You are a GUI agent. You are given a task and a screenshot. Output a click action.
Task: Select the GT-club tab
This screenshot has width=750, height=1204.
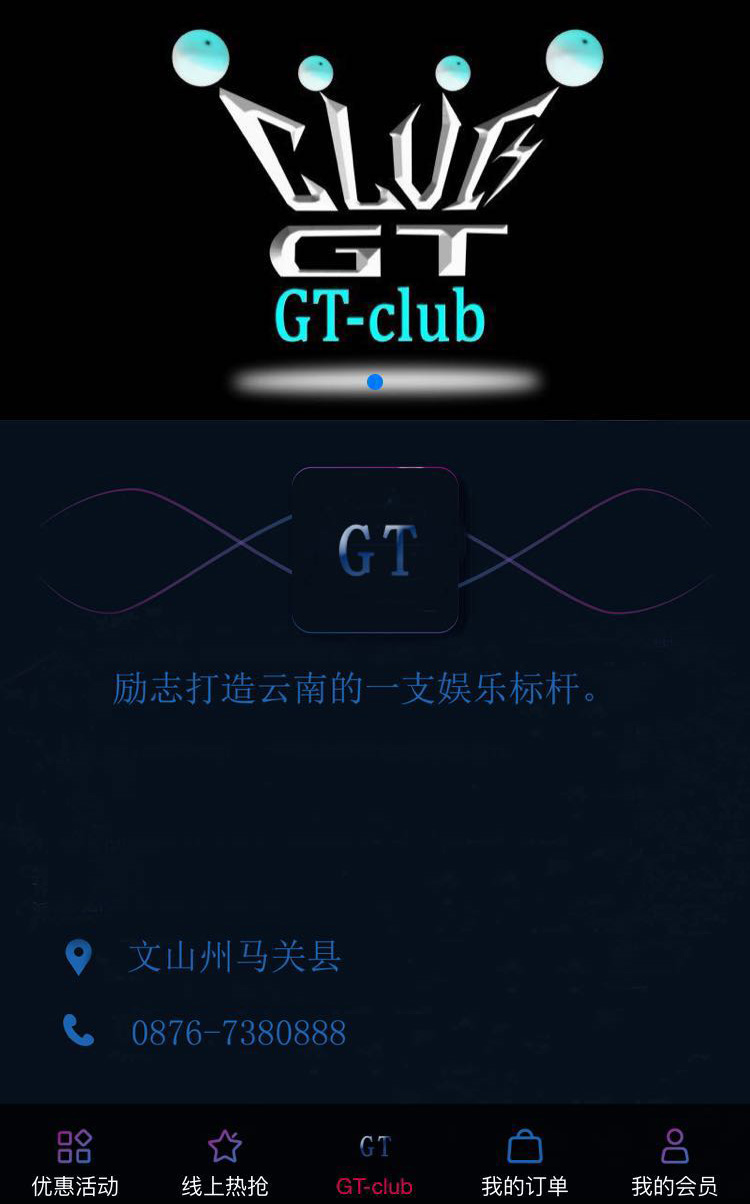(x=375, y=1160)
